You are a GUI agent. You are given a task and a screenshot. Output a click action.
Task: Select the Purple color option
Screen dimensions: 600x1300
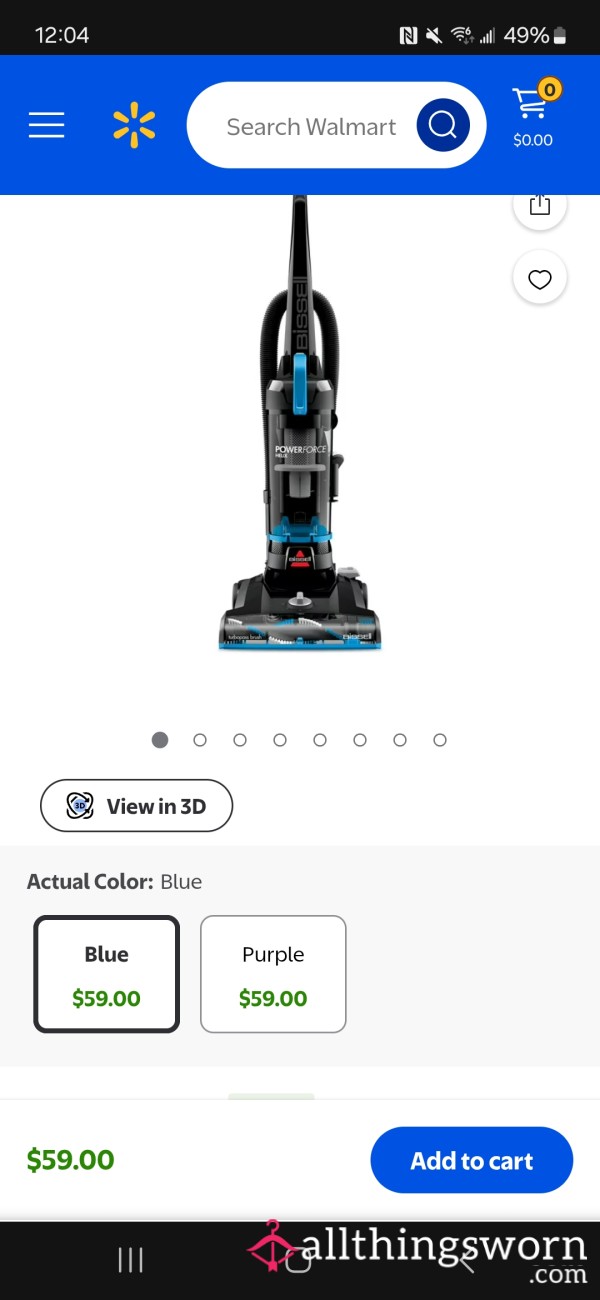273,974
